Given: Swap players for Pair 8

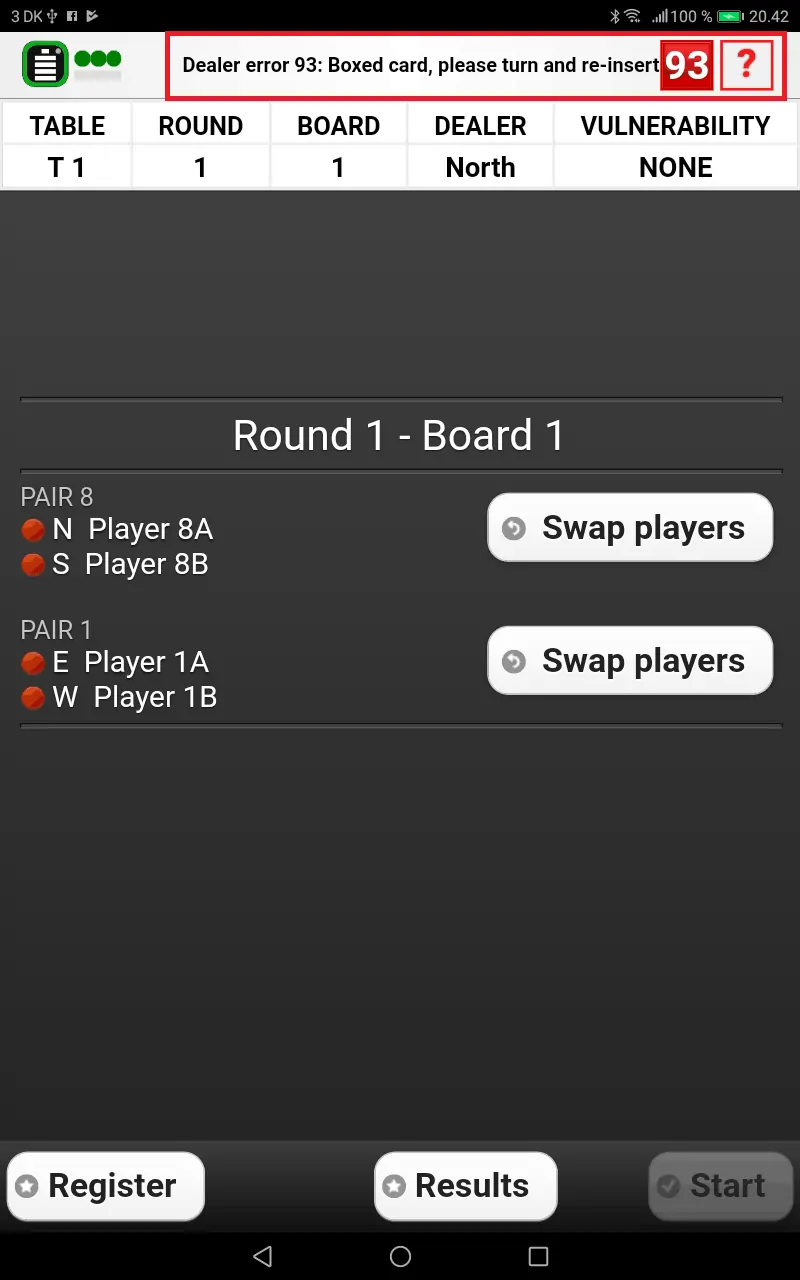Looking at the screenshot, I should click(x=630, y=527).
